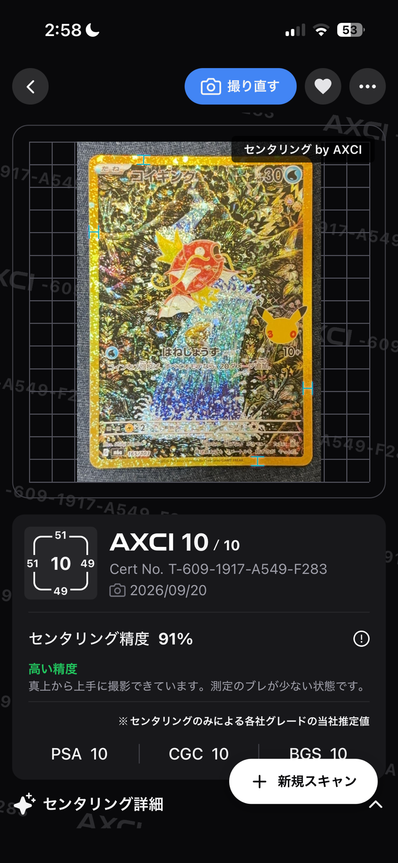Open the three-dot overflow menu
This screenshot has height=863, width=398.
(x=367, y=86)
